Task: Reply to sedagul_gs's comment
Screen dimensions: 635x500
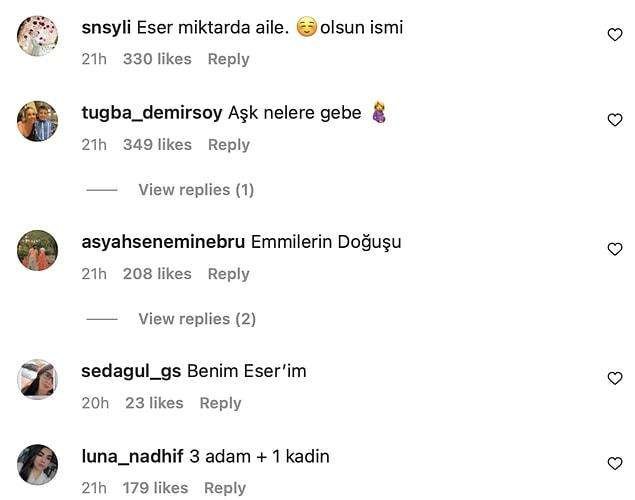Action: tap(220, 403)
